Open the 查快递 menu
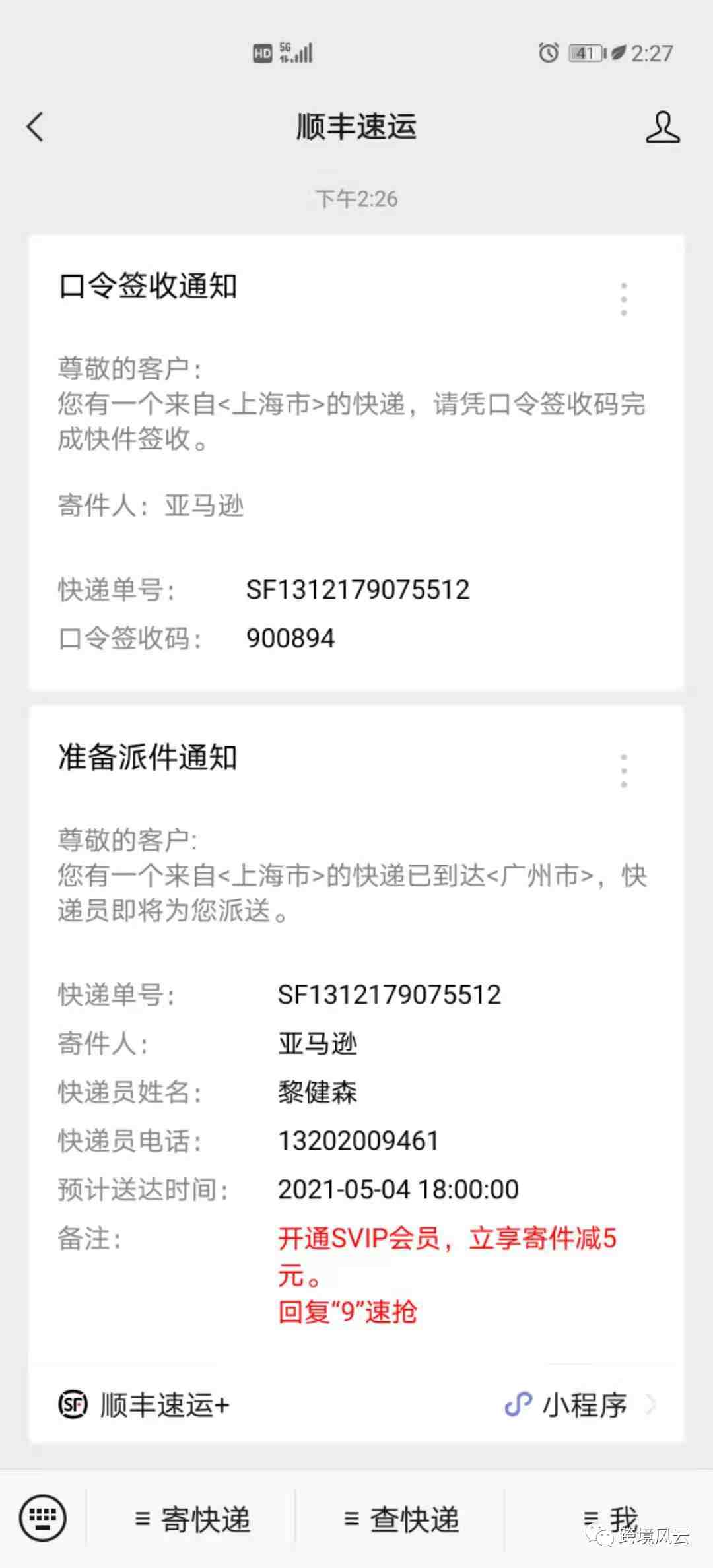713x1568 pixels. pos(400,1519)
